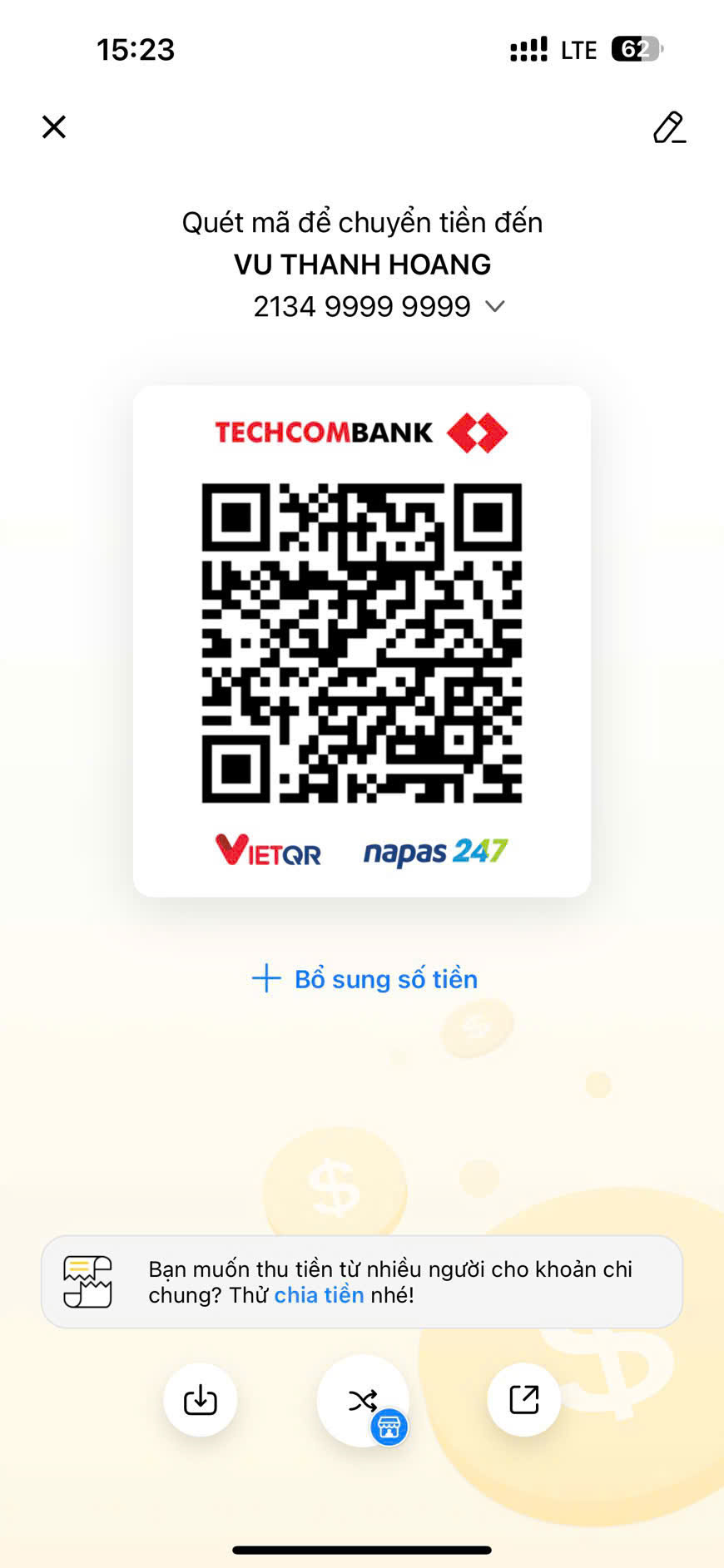
Task: Open the edit pencil icon
Action: [x=669, y=127]
